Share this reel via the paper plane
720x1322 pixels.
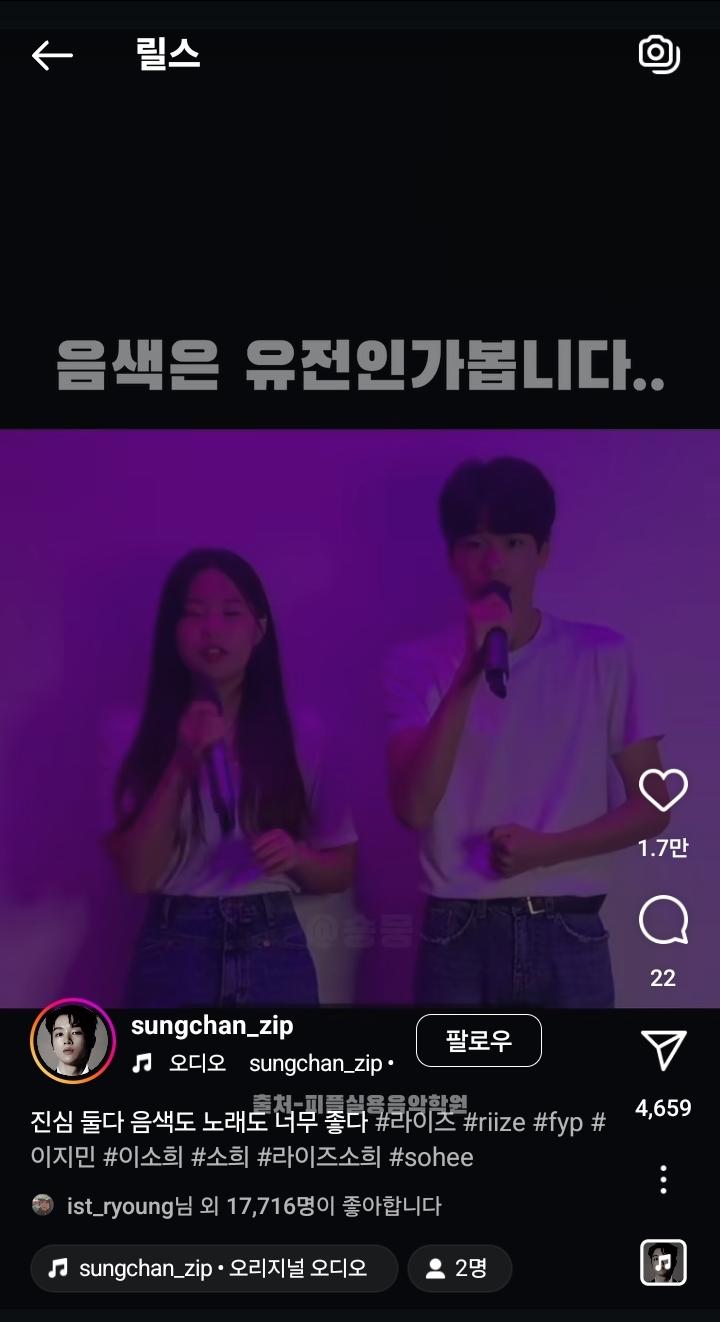point(663,1051)
